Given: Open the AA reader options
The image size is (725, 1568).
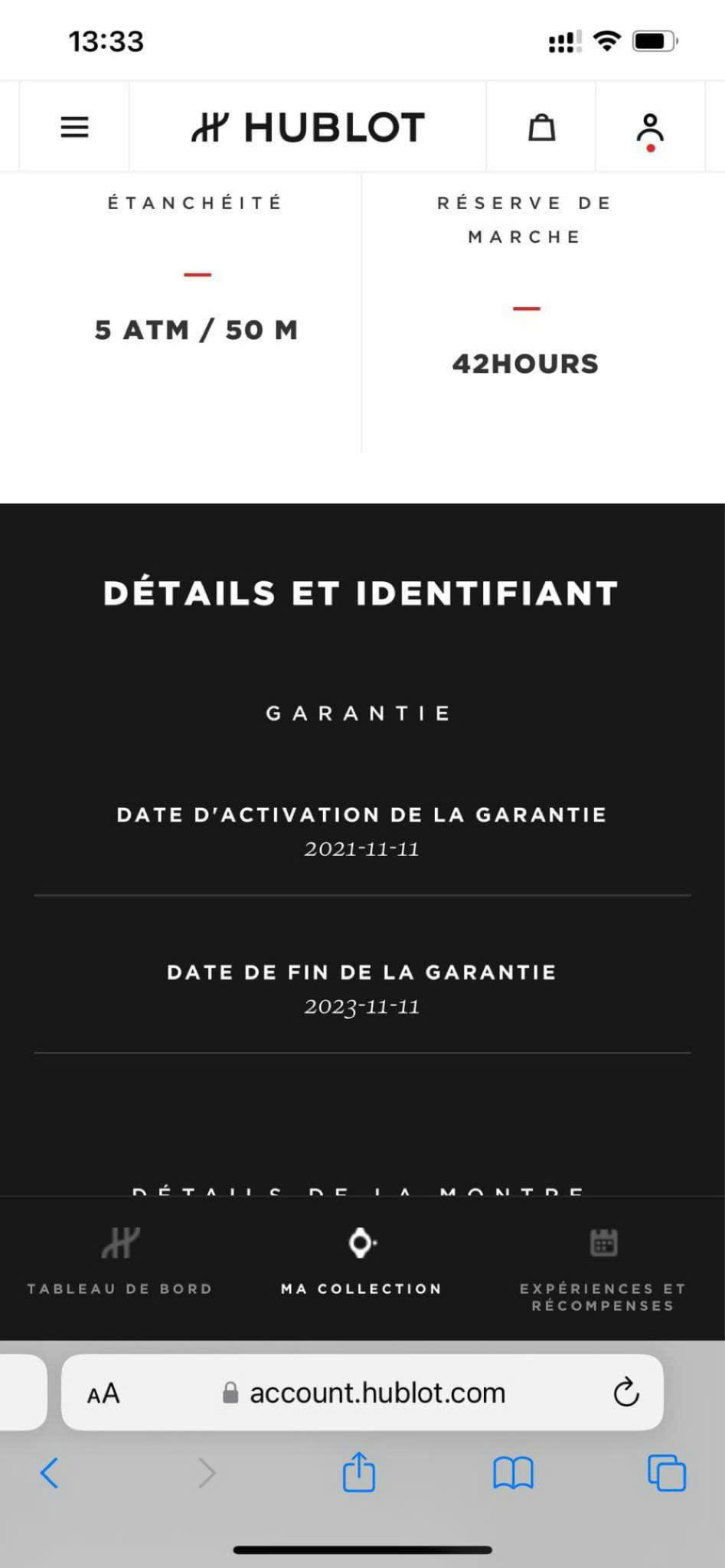Looking at the screenshot, I should 103,1393.
